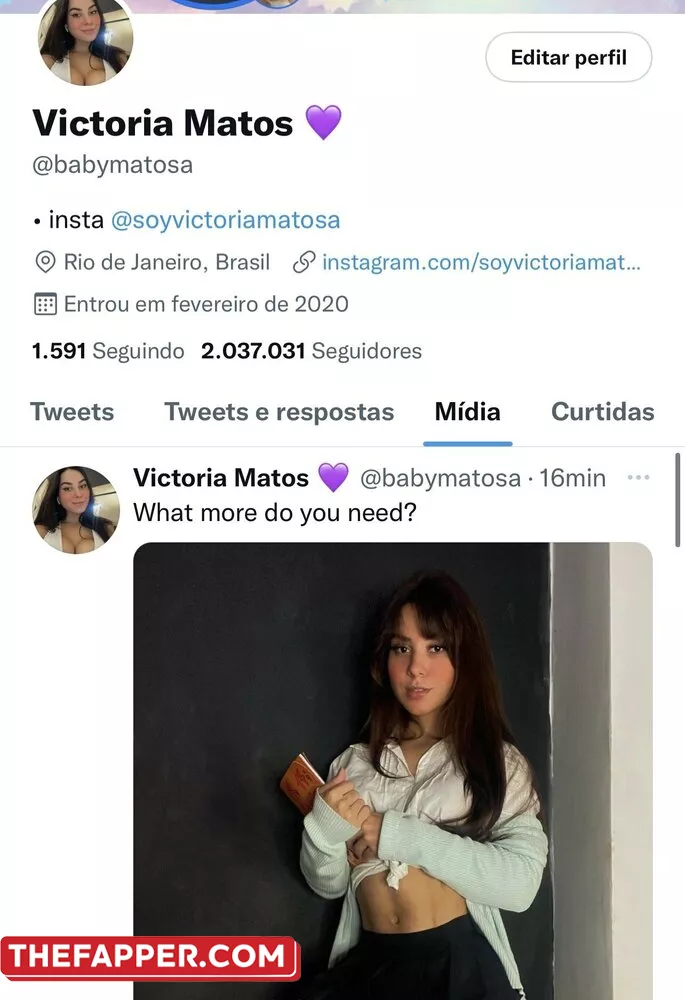This screenshot has width=685, height=1000.
Task: Open the Tweets e respostas tab
Action: (279, 412)
